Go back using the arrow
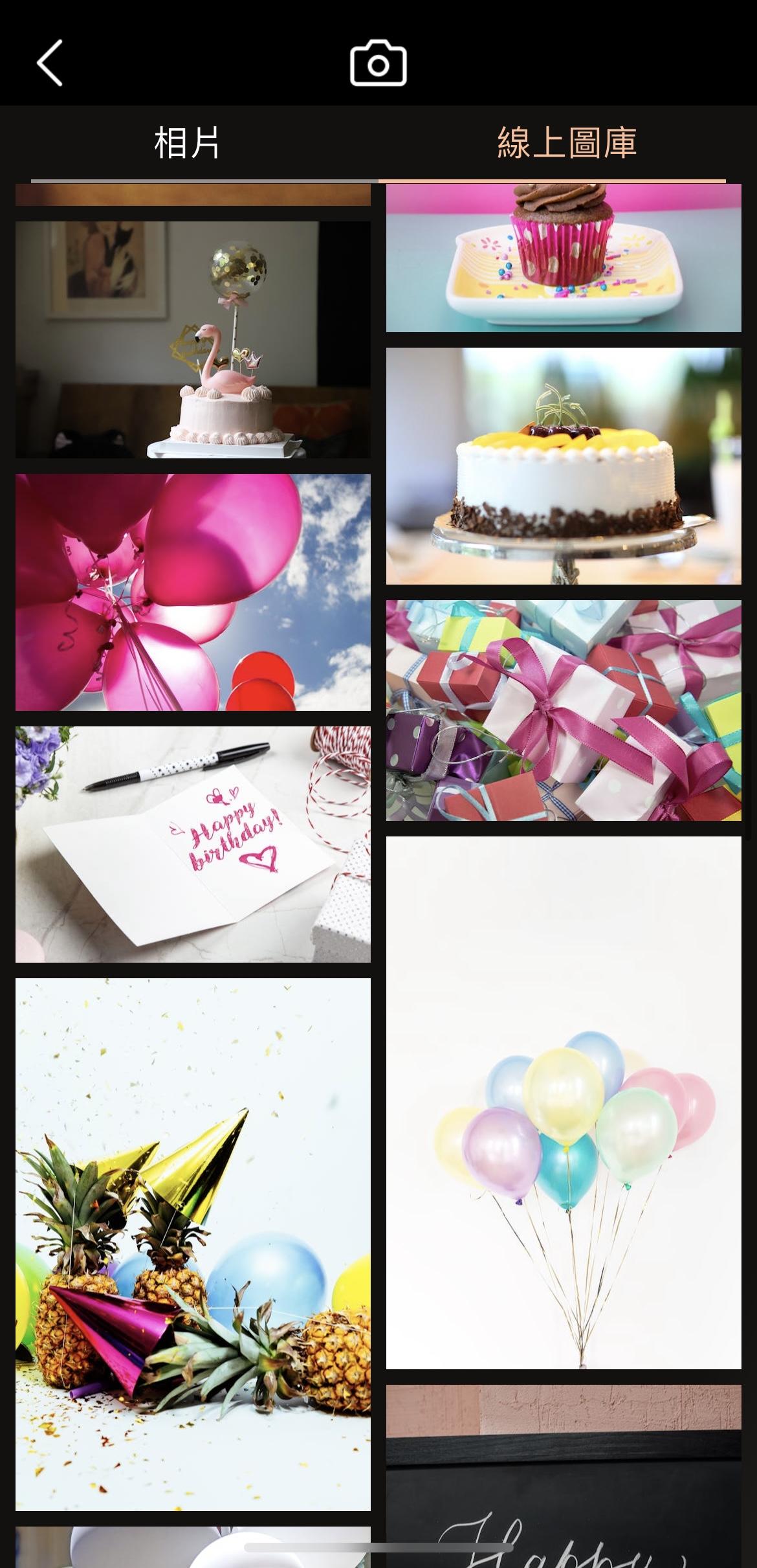The width and height of the screenshot is (757, 1568). pyautogui.click(x=50, y=63)
